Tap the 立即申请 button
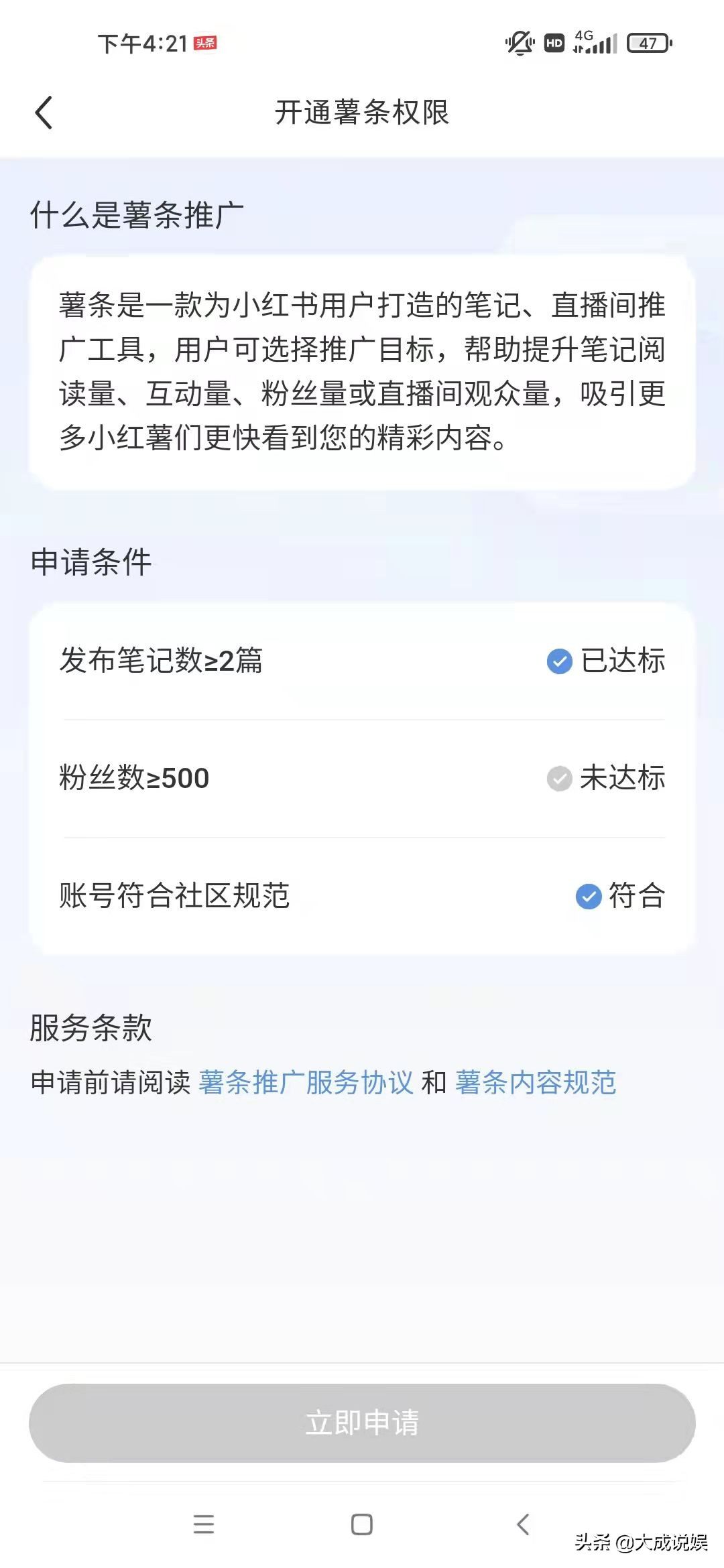 pos(362,1422)
